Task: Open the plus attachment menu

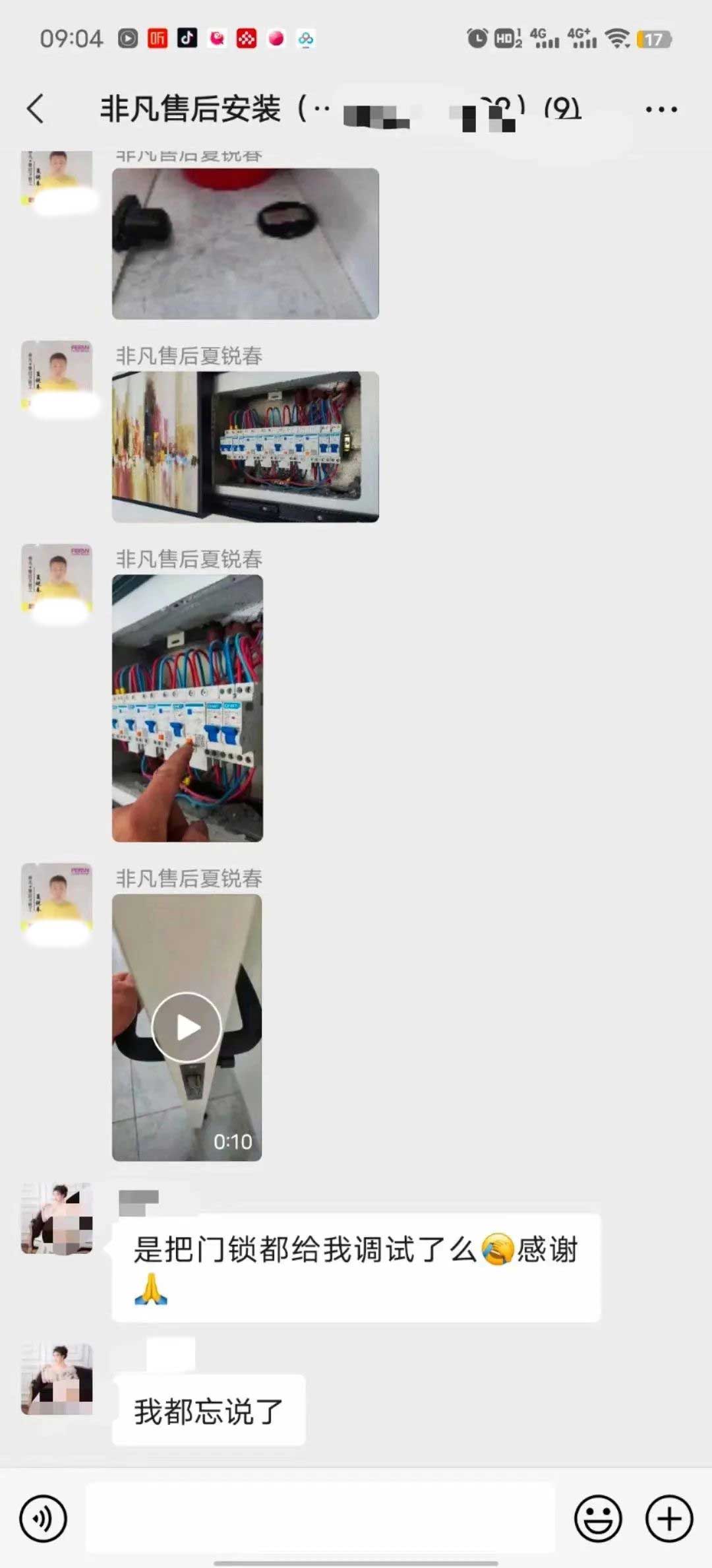Action: tap(668, 1519)
